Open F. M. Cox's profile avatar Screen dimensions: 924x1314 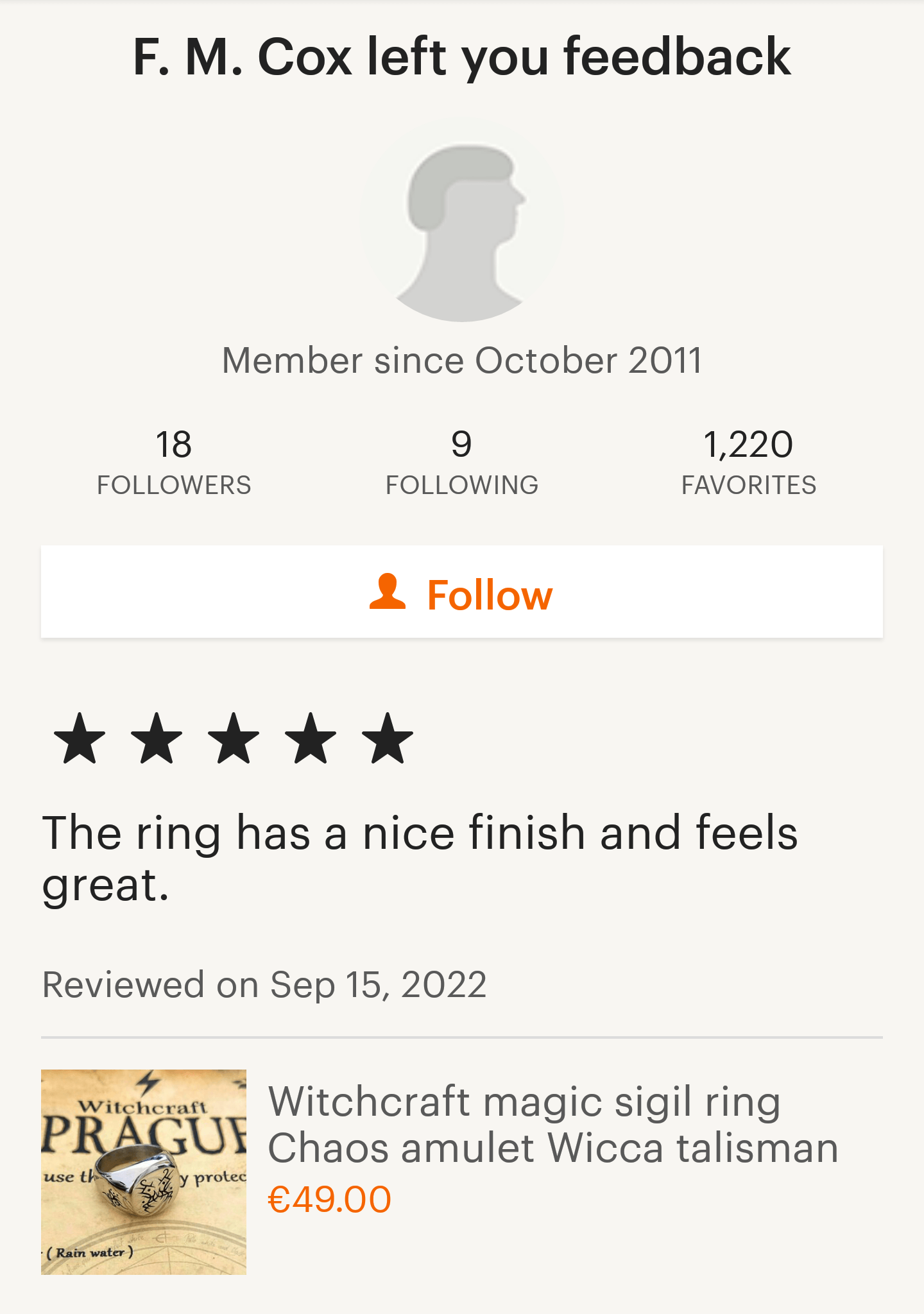[x=461, y=220]
